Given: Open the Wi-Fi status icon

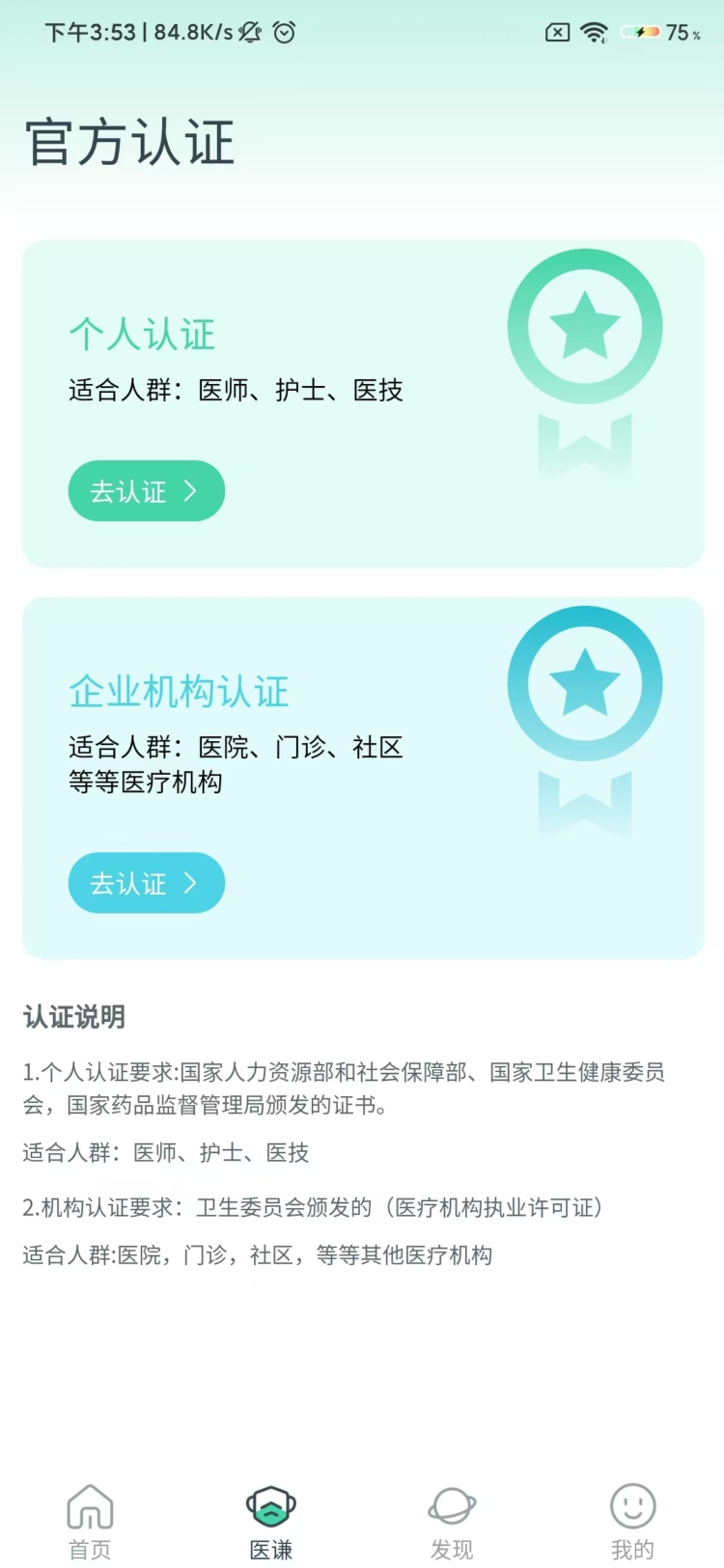Looking at the screenshot, I should coord(594,32).
